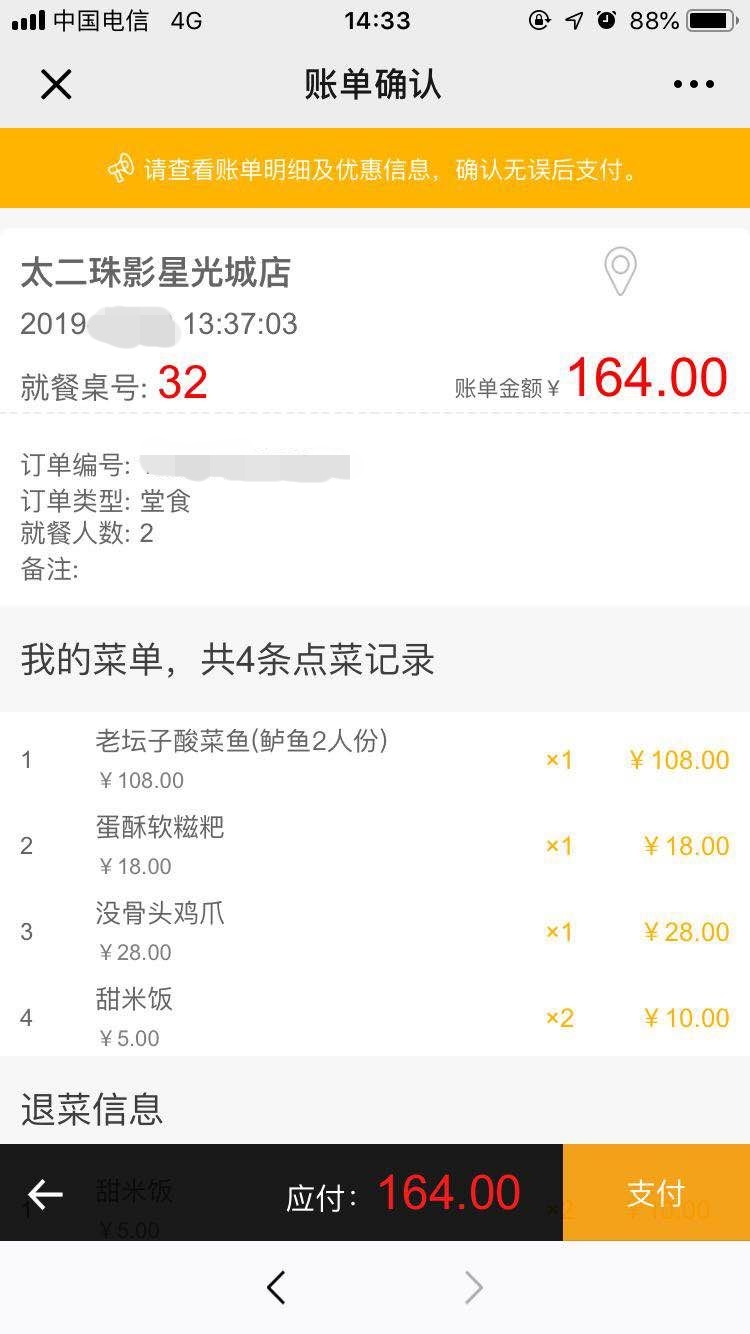This screenshot has width=750, height=1334.
Task: Open the store location pin
Action: click(x=620, y=272)
